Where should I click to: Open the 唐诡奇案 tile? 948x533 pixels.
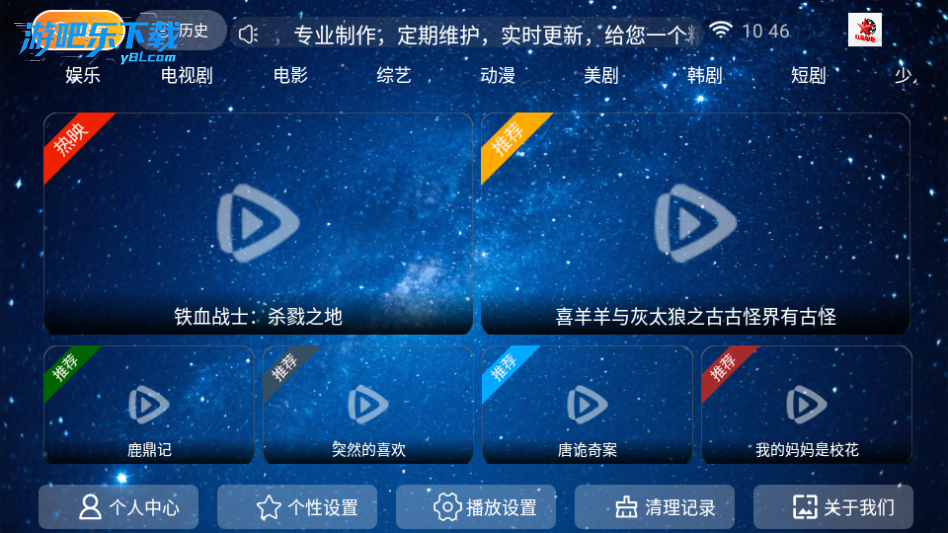click(x=587, y=405)
